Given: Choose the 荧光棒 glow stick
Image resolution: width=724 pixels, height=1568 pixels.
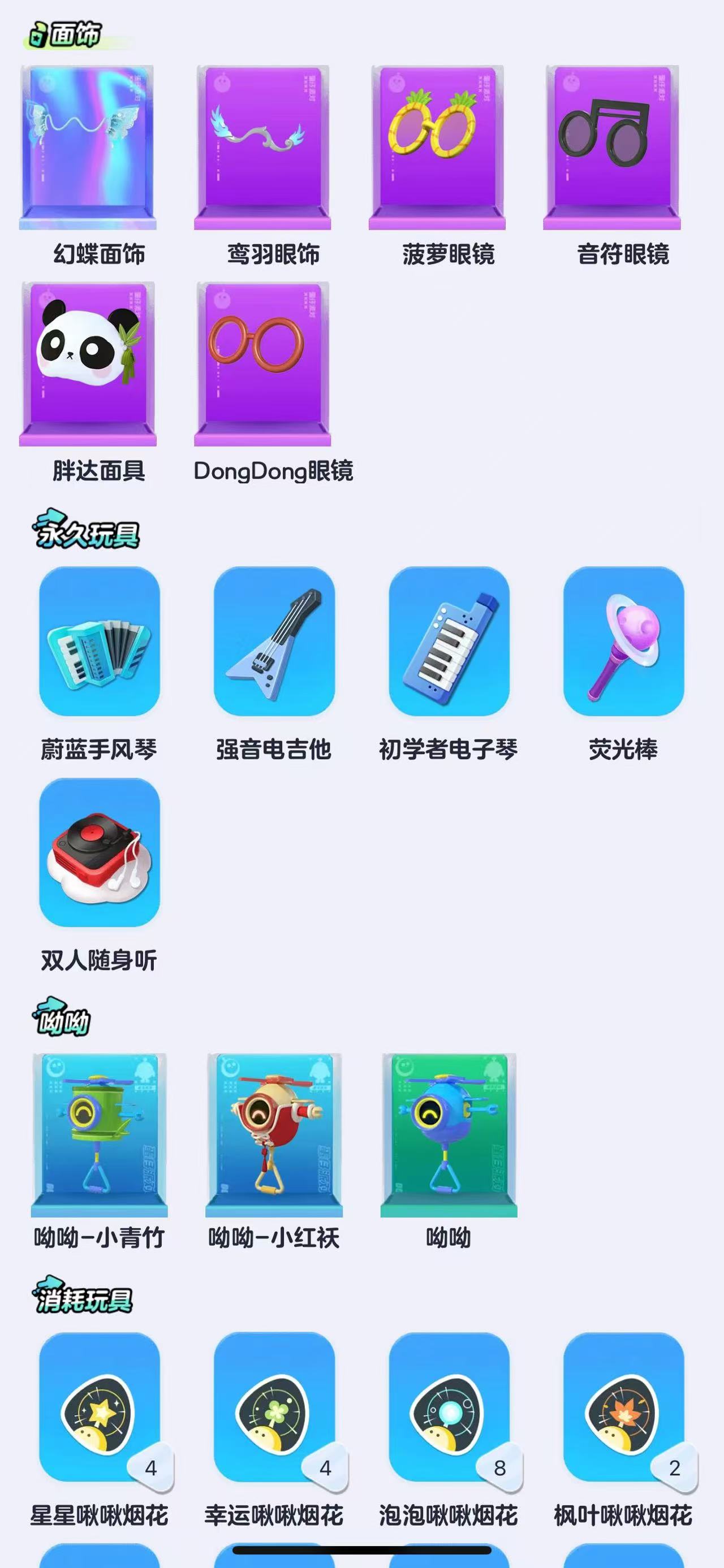Looking at the screenshot, I should pos(623,641).
